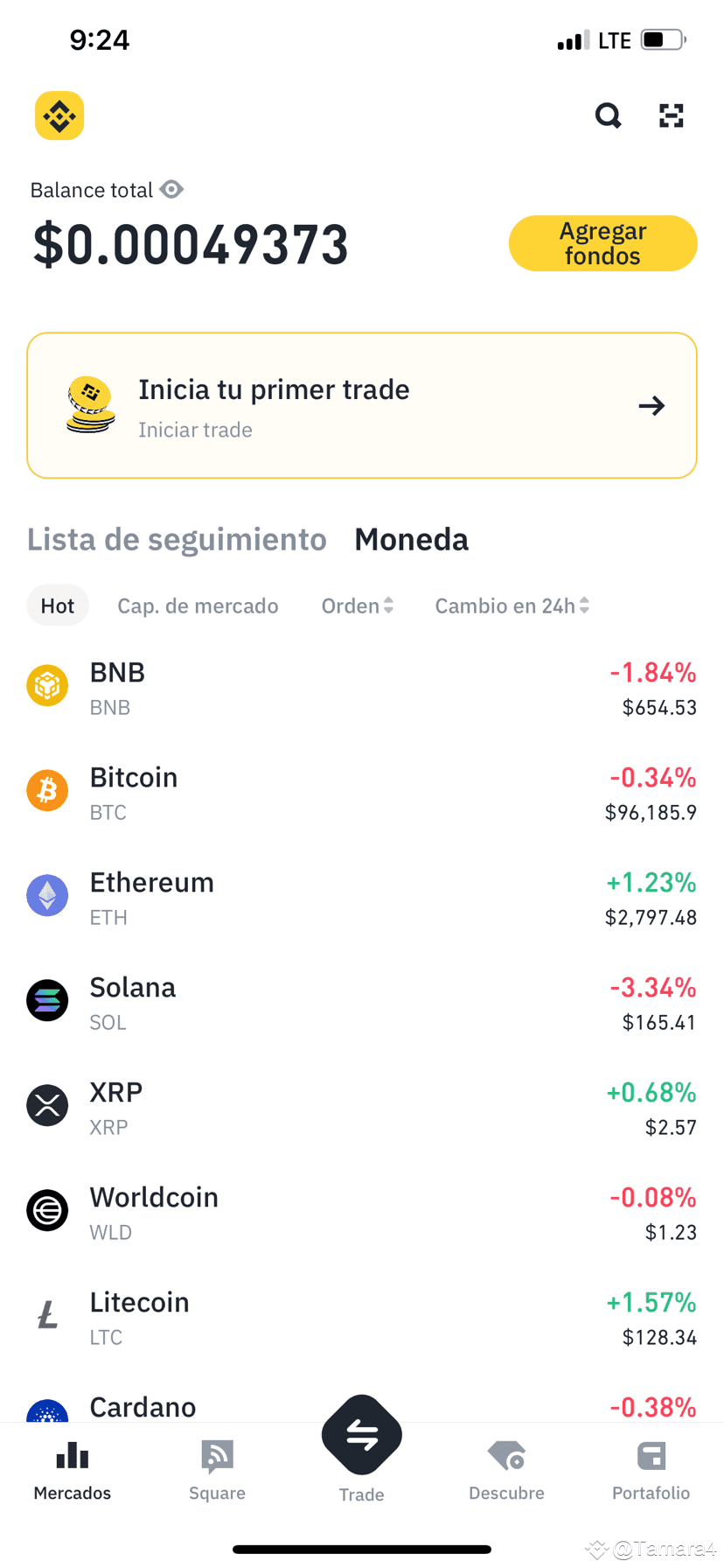Tap the Binance logo profile icon
This screenshot has width=724, height=1568.
(x=59, y=115)
